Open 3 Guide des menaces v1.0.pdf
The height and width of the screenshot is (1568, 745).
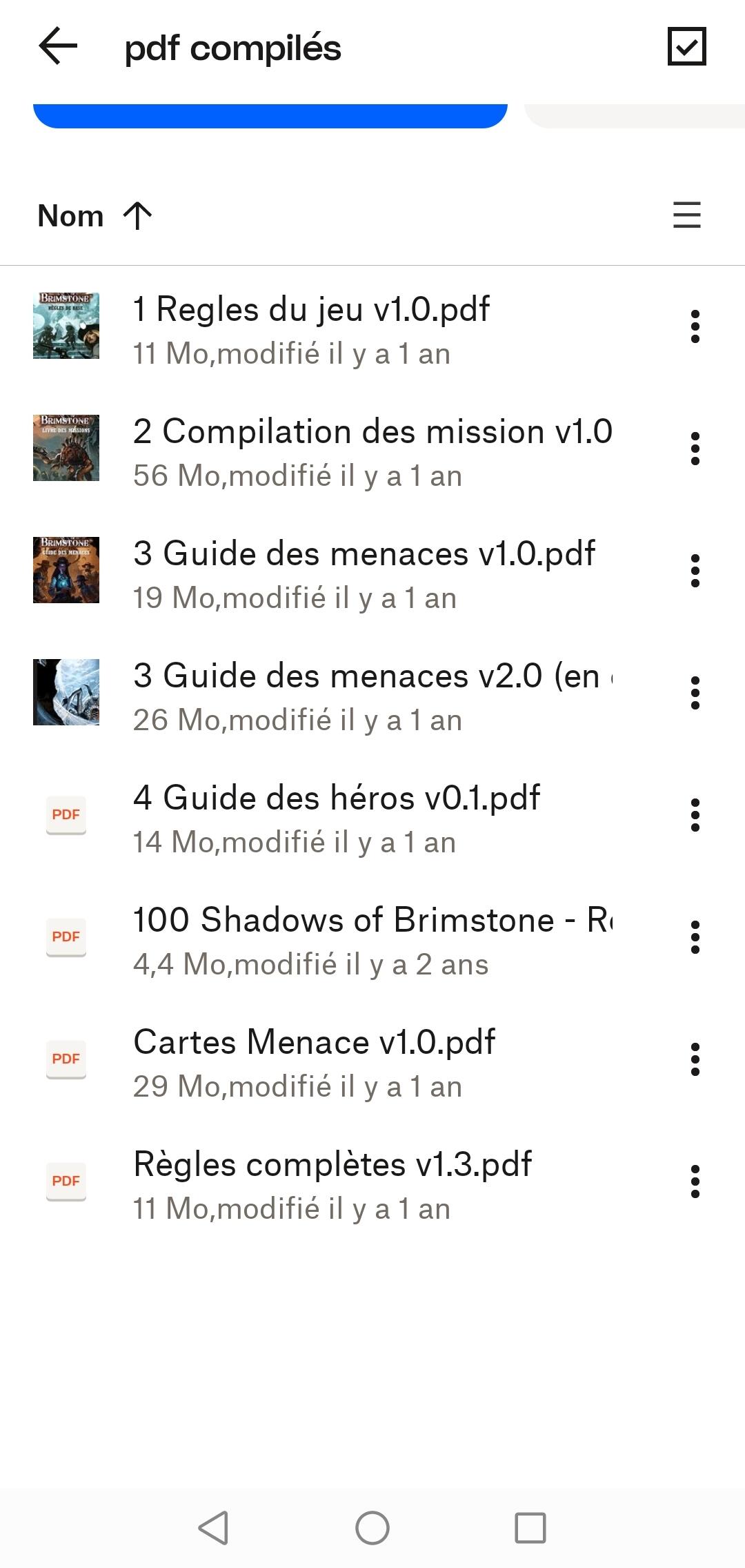364,571
